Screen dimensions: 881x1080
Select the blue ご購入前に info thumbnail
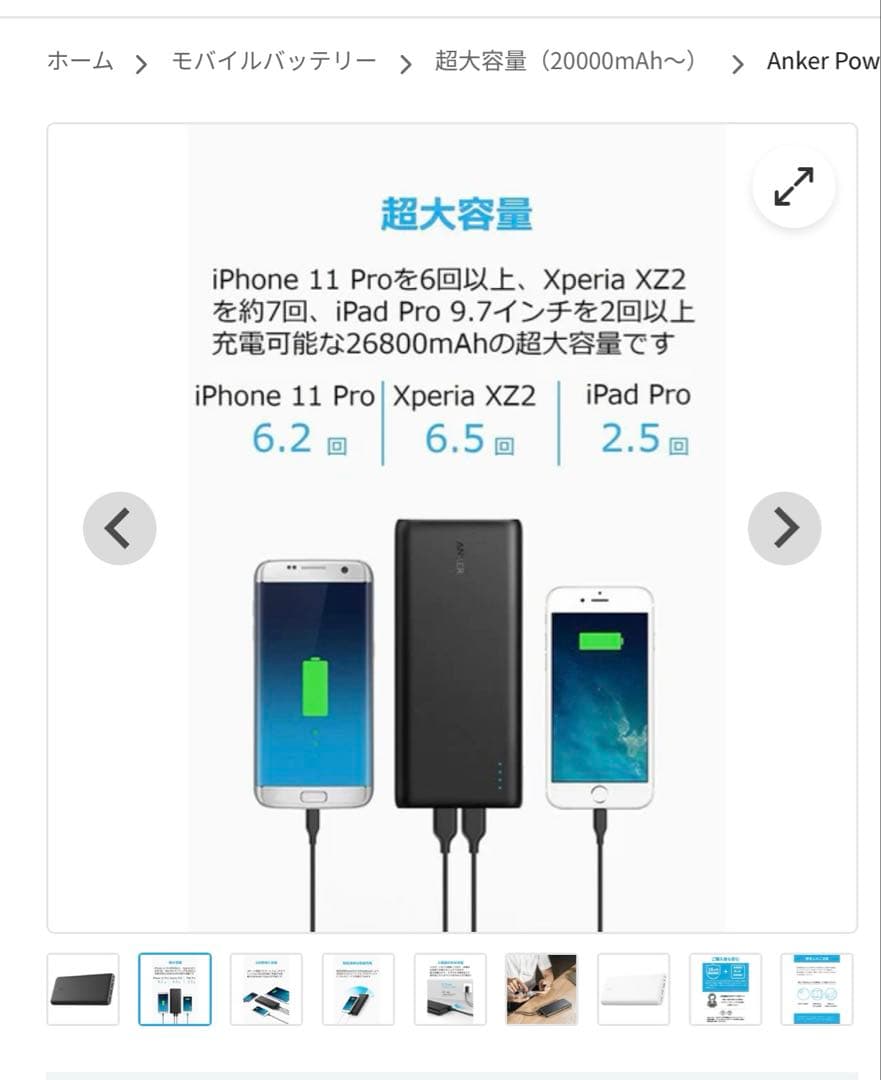click(724, 988)
